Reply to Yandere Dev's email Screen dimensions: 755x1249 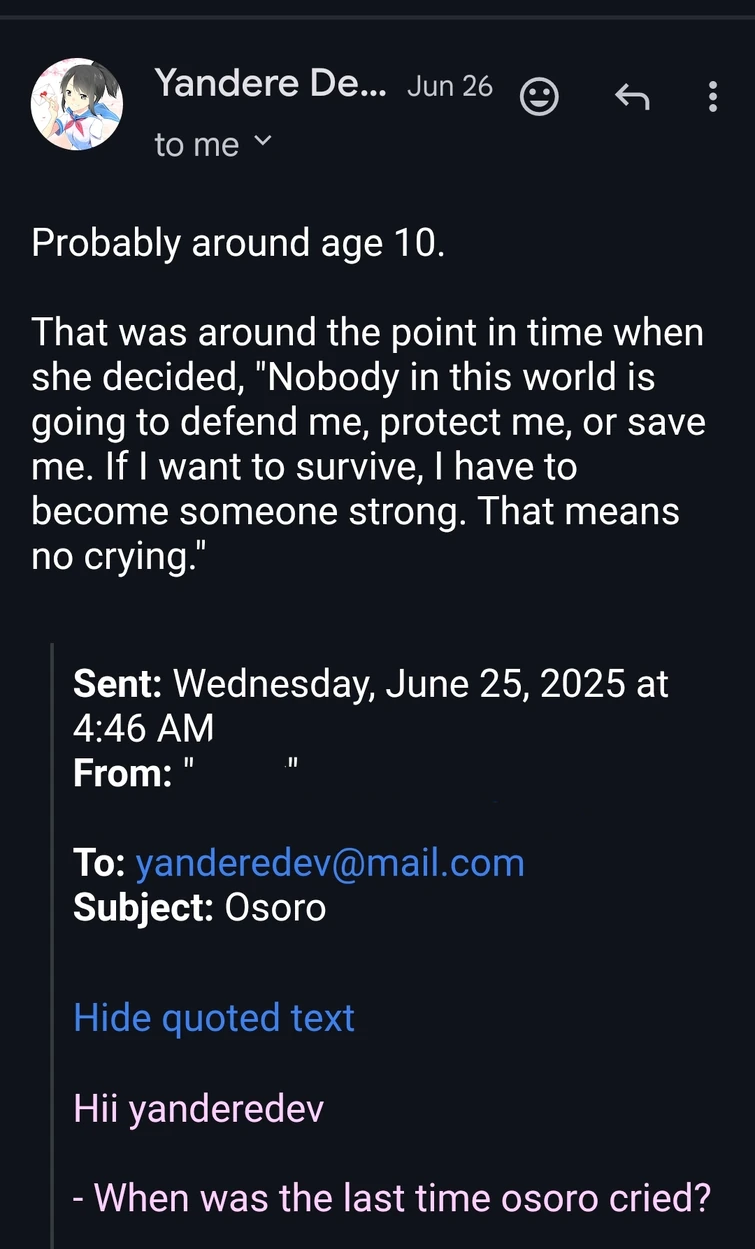tap(632, 96)
